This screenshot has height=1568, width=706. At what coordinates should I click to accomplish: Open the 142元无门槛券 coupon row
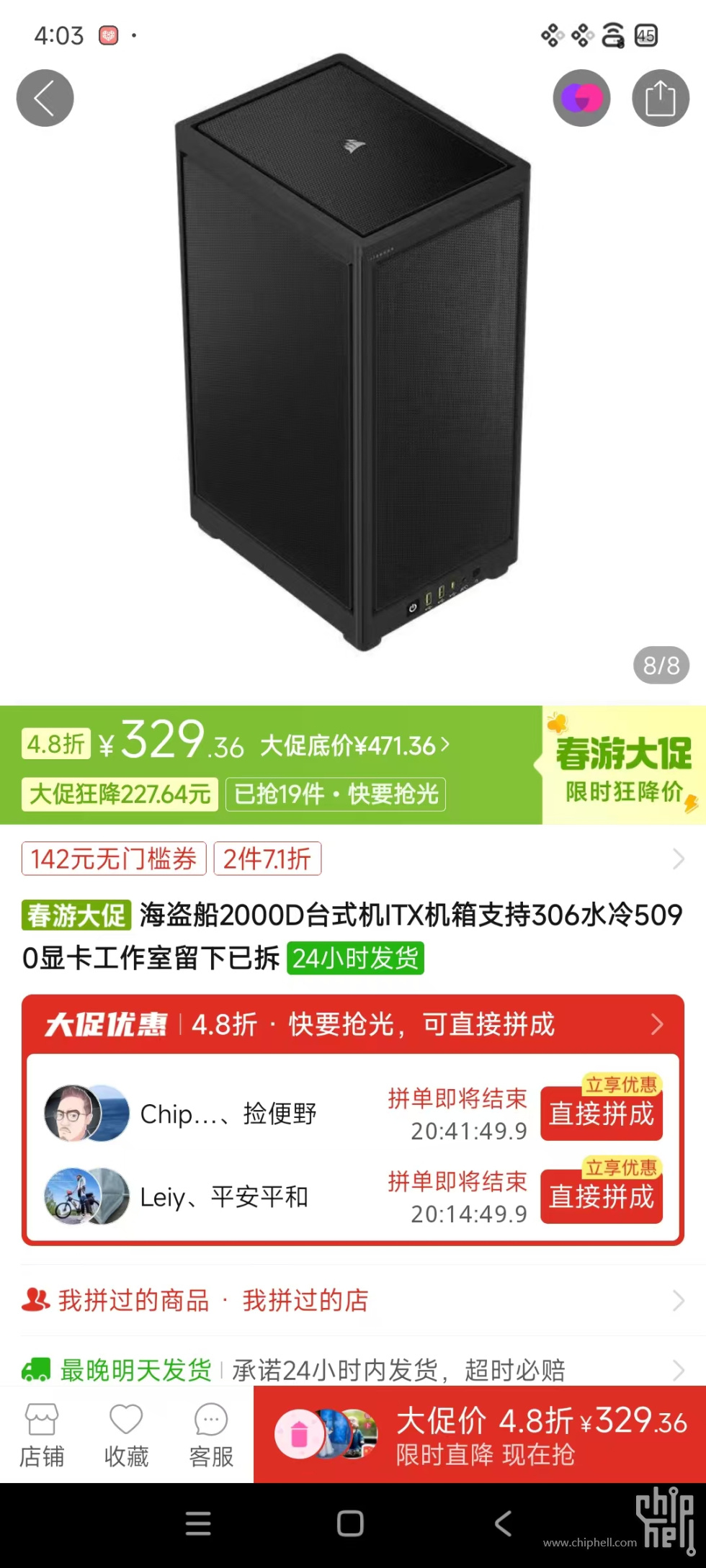point(114,859)
